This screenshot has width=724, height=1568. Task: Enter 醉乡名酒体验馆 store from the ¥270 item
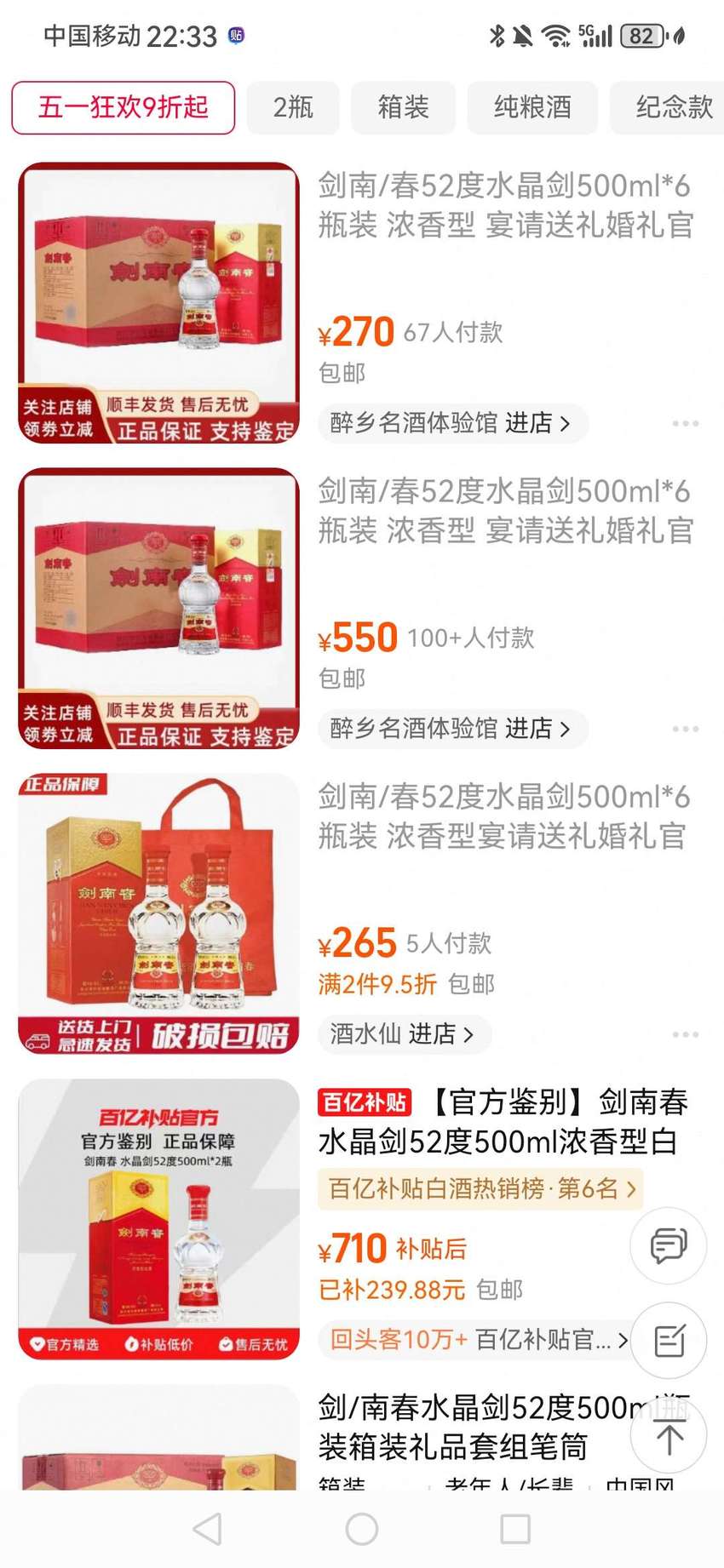pyautogui.click(x=453, y=423)
